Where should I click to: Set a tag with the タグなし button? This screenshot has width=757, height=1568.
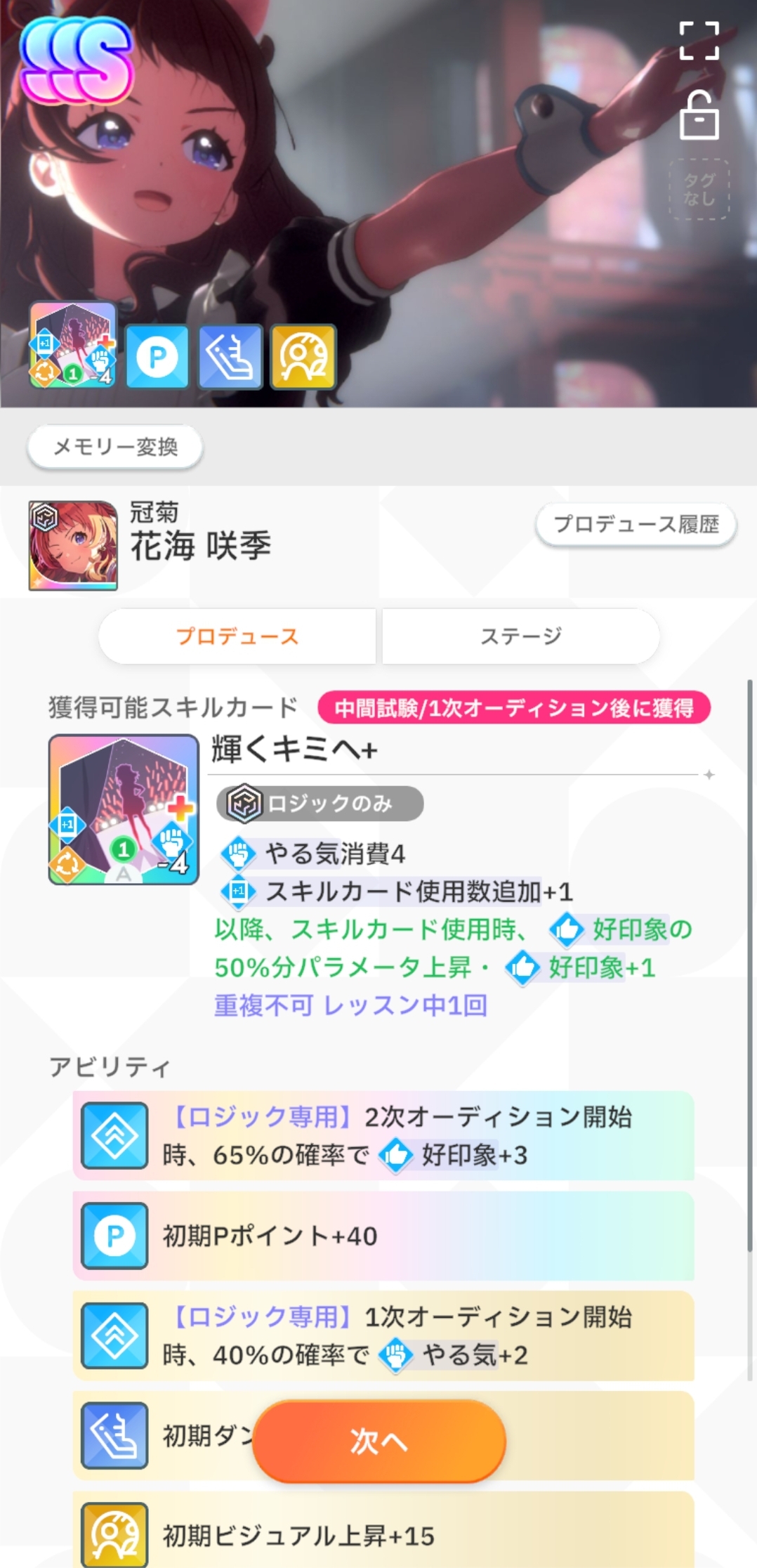[699, 190]
